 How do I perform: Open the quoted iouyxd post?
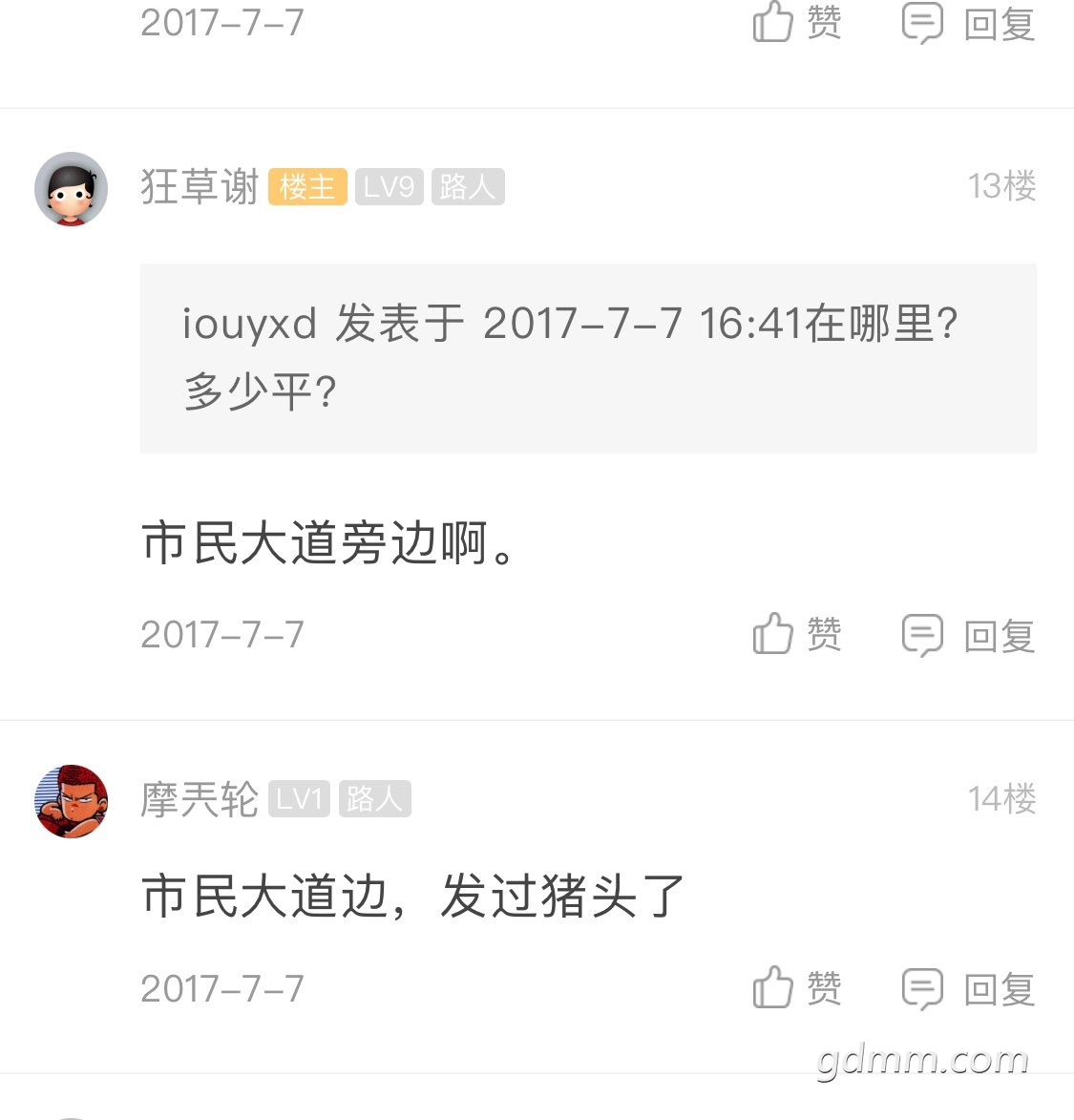tap(587, 358)
